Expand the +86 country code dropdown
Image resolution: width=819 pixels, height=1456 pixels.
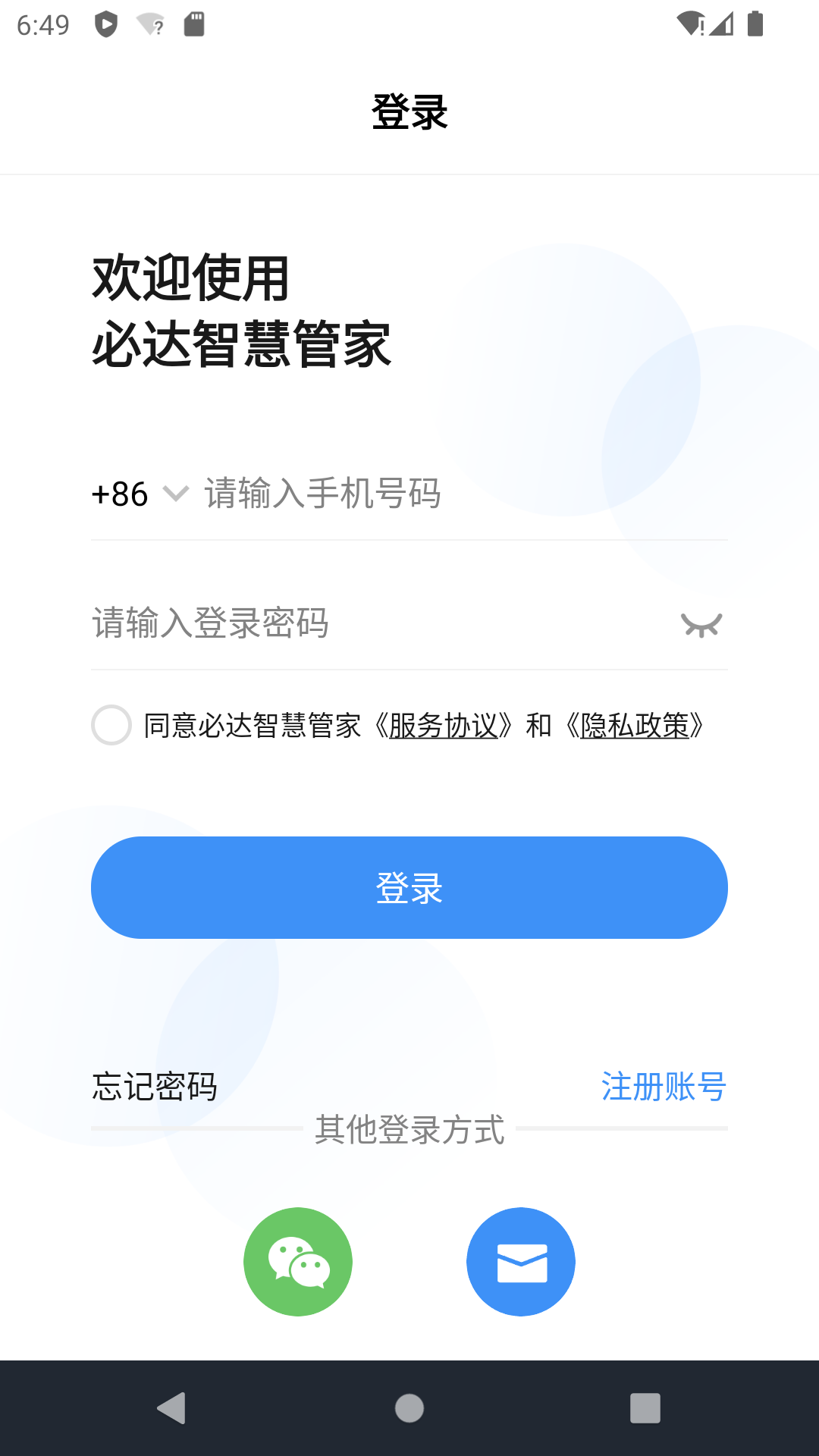[x=175, y=495]
